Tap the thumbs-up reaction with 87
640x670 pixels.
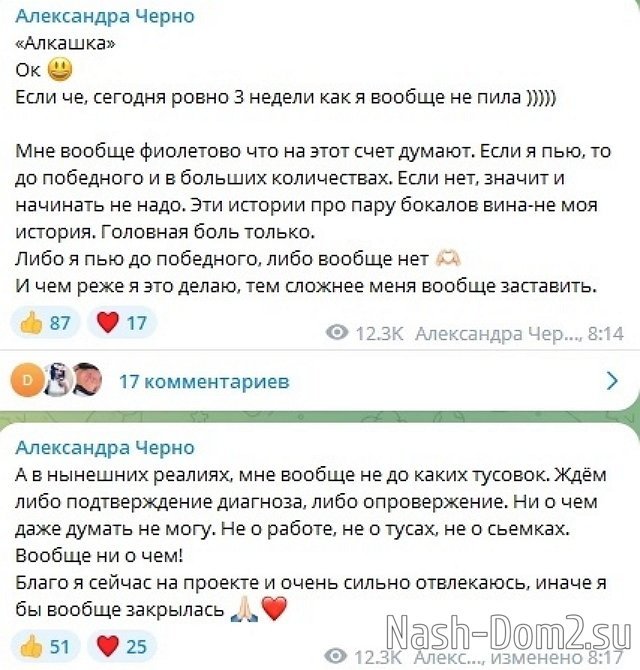(48, 322)
